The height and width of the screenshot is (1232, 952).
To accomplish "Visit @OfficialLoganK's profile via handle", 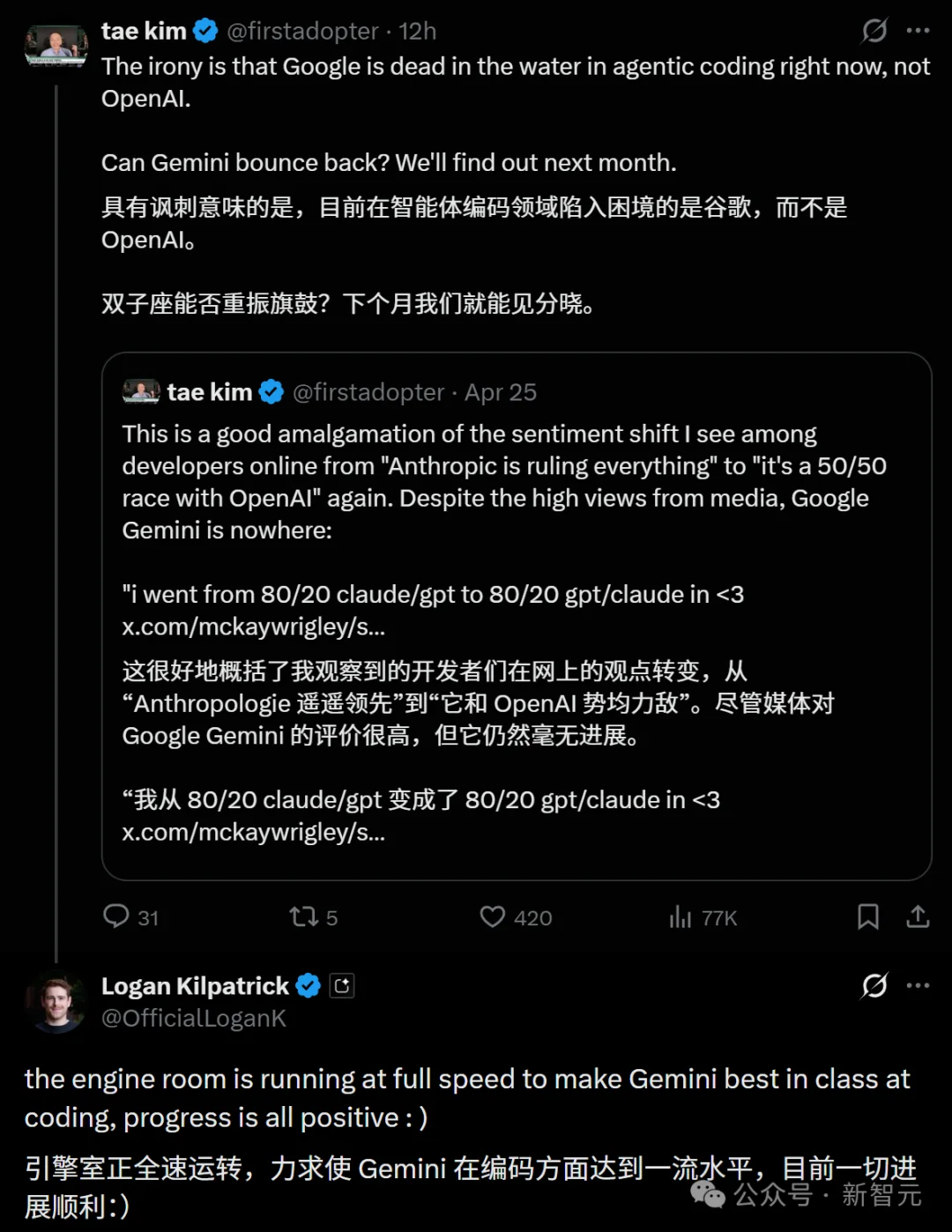I will pyautogui.click(x=192, y=1018).
